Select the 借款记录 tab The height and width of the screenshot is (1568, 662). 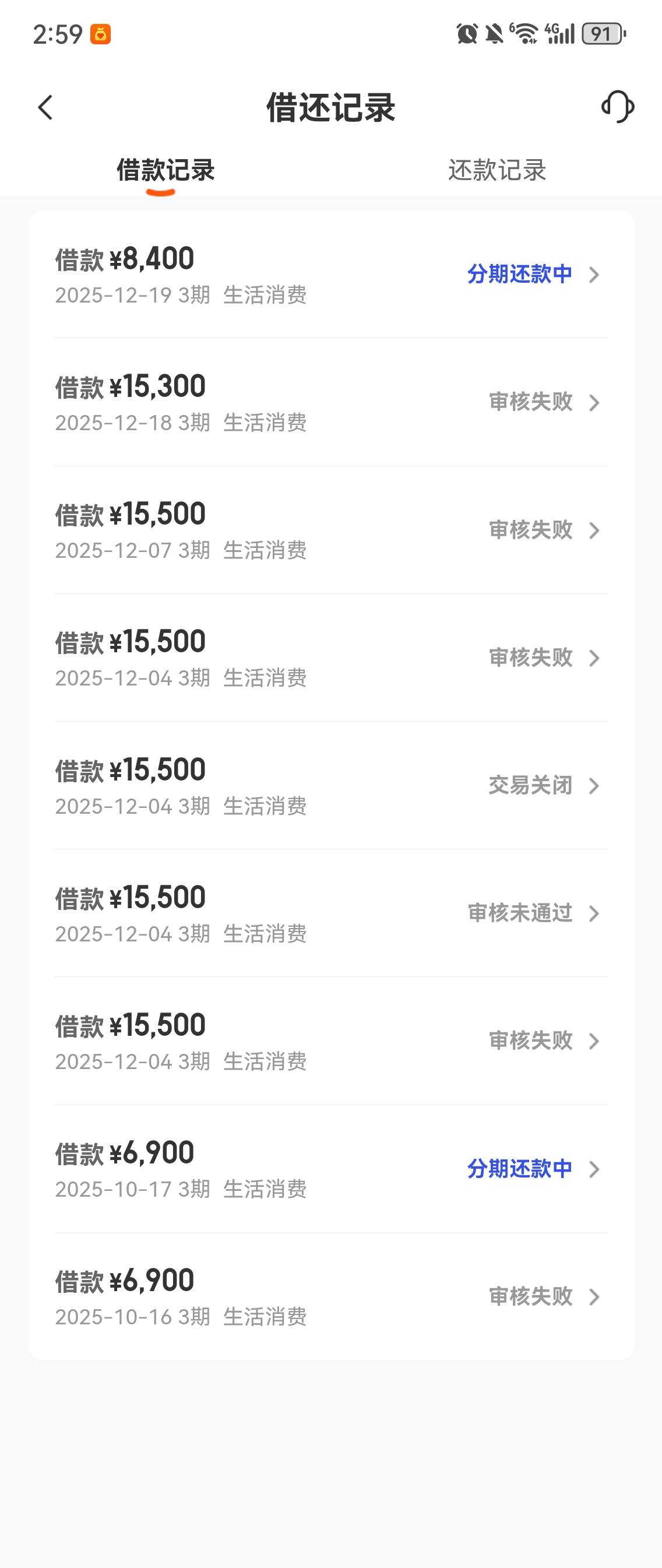pyautogui.click(x=165, y=170)
